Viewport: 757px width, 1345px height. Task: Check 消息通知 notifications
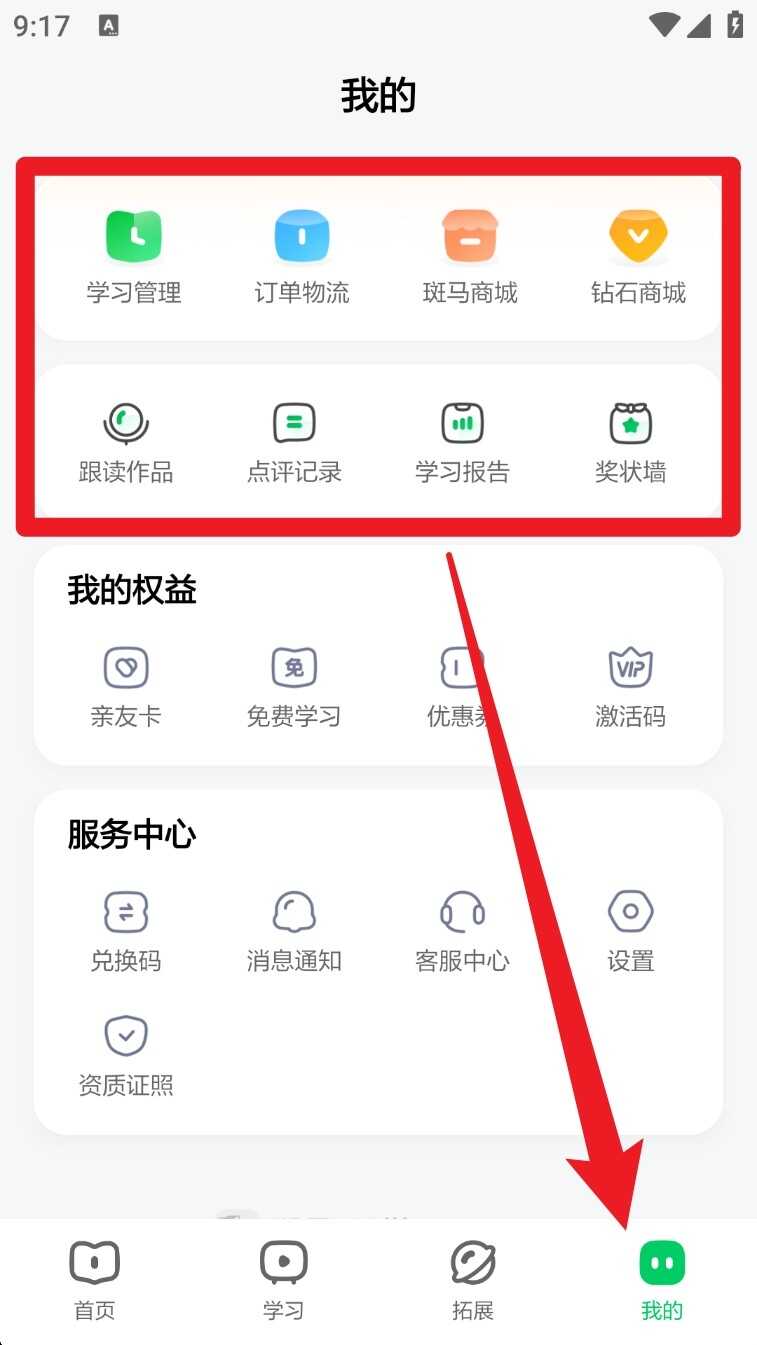294,932
